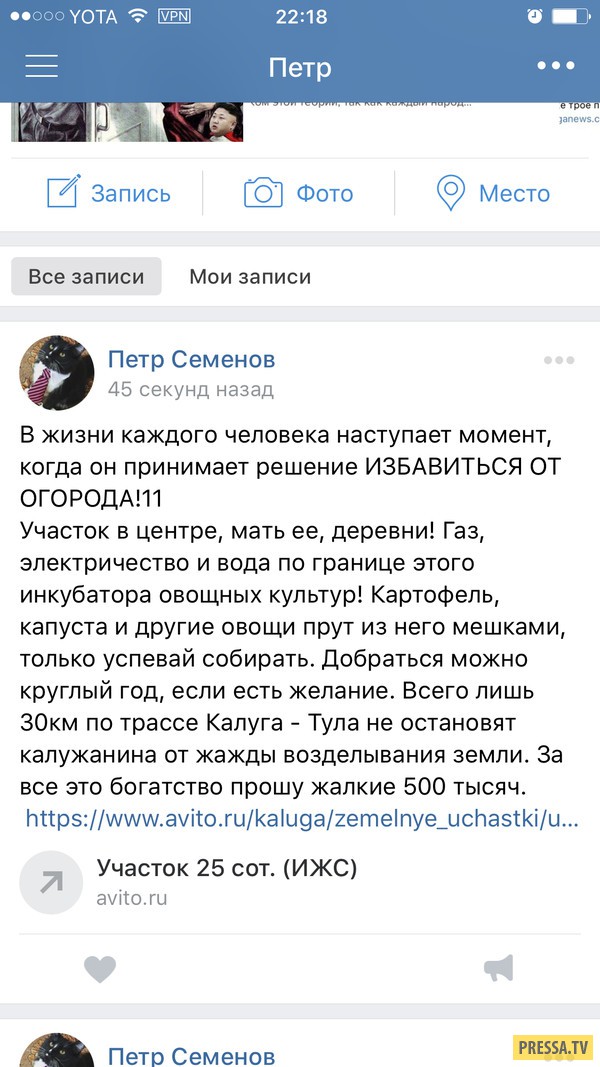
Task: Switch to Мои записи tab
Action: (250, 277)
